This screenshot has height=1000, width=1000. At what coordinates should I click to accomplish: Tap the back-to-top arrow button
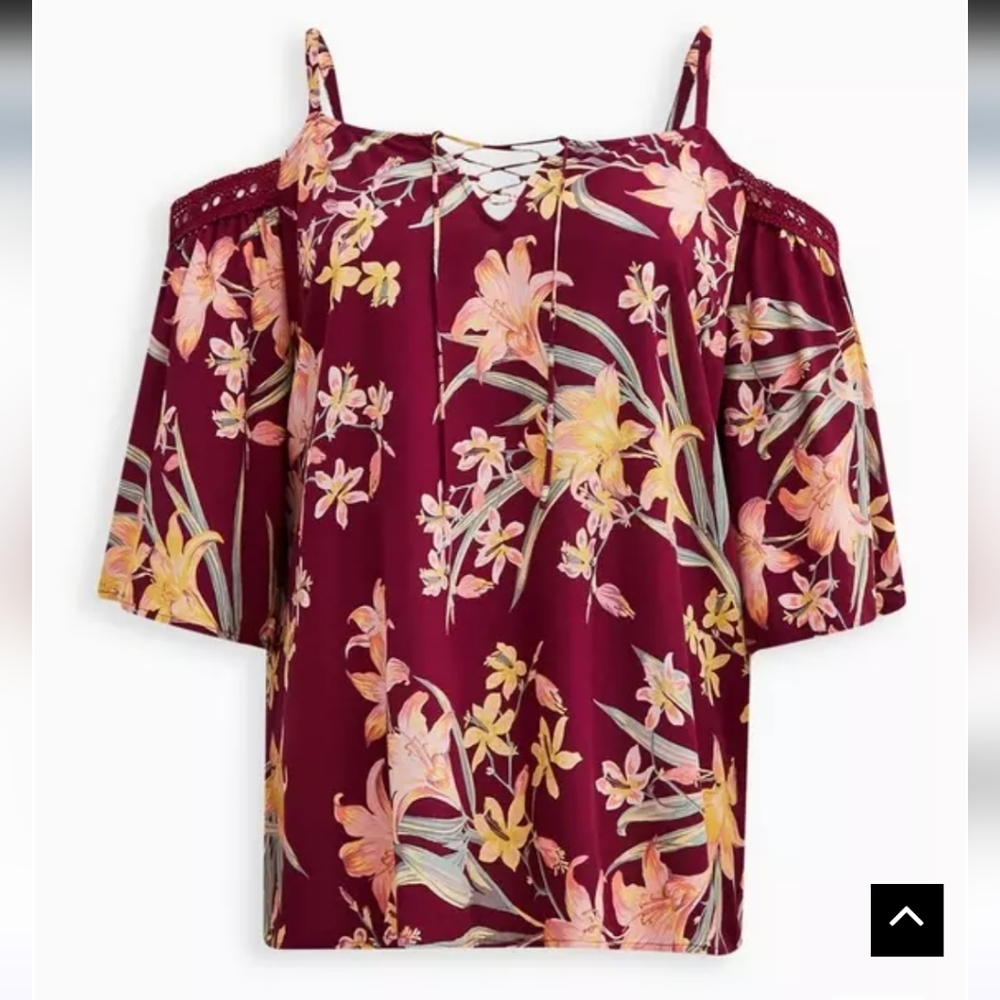pos(906,919)
